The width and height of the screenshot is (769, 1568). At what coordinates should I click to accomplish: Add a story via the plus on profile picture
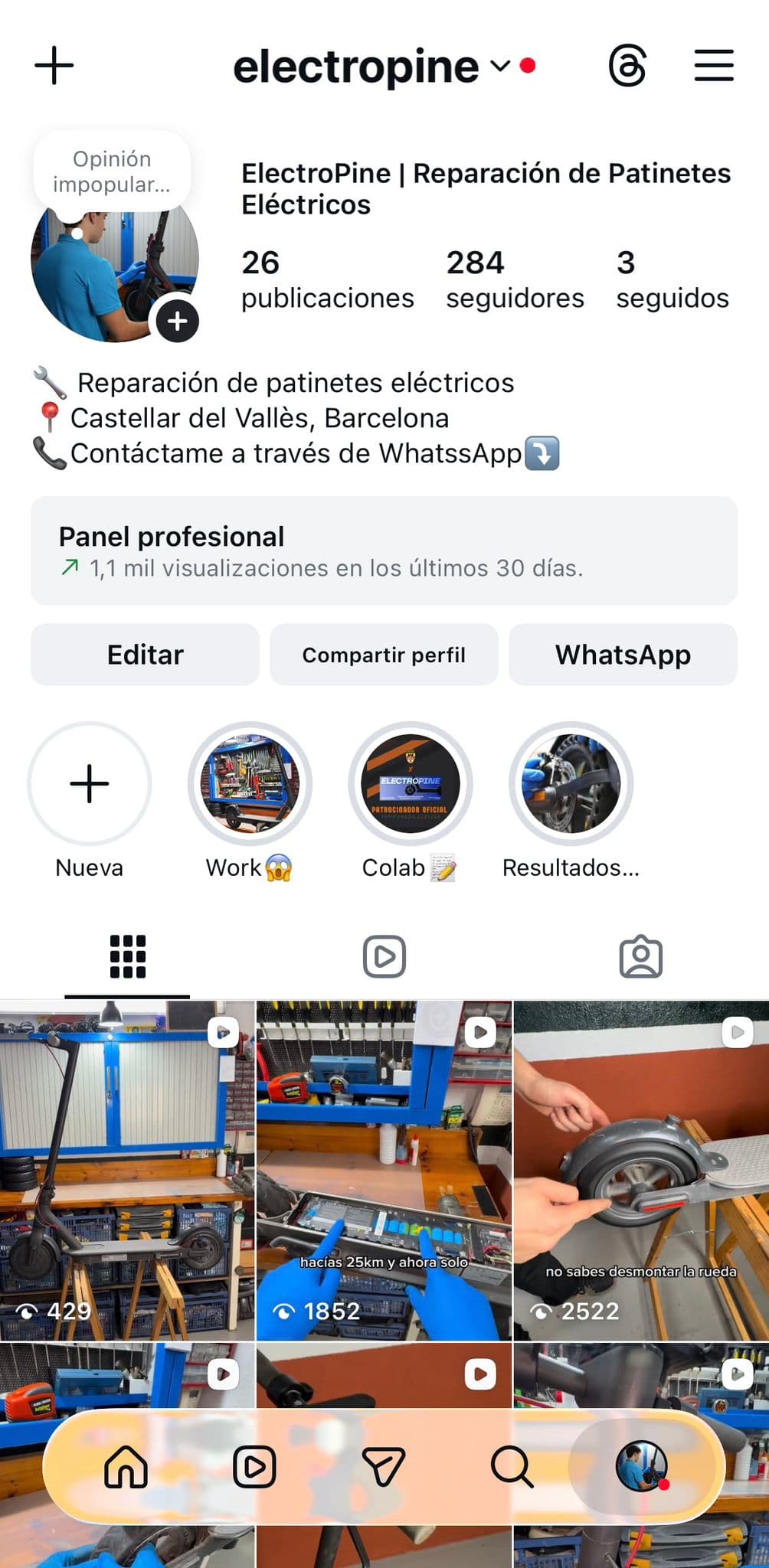[x=178, y=322]
